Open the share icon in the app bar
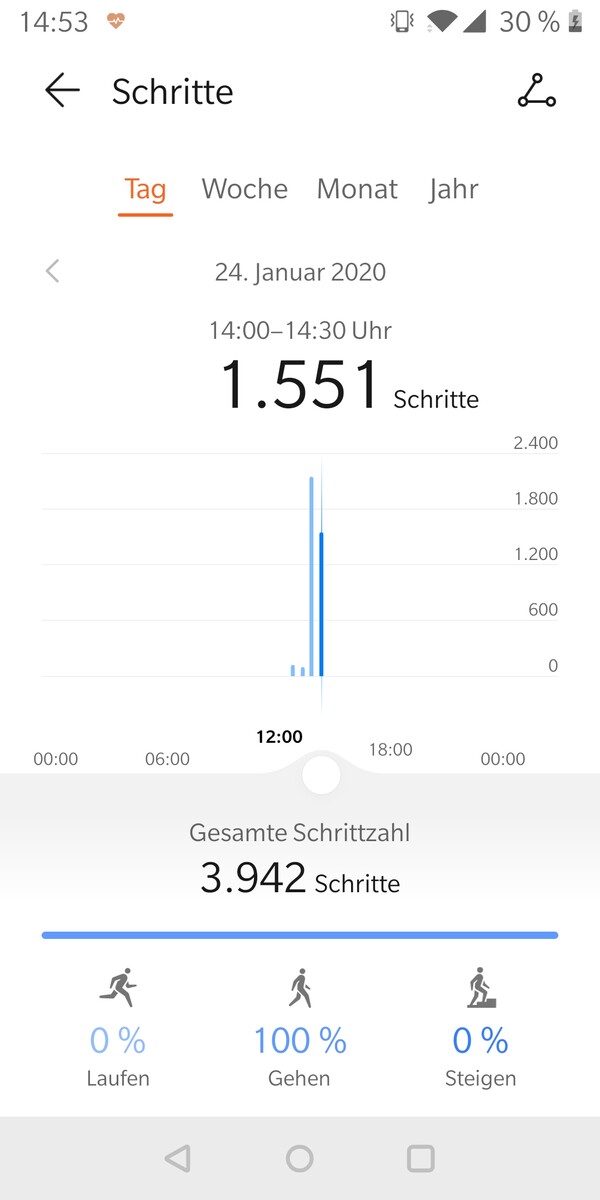Viewport: 600px width, 1200px height. point(536,91)
